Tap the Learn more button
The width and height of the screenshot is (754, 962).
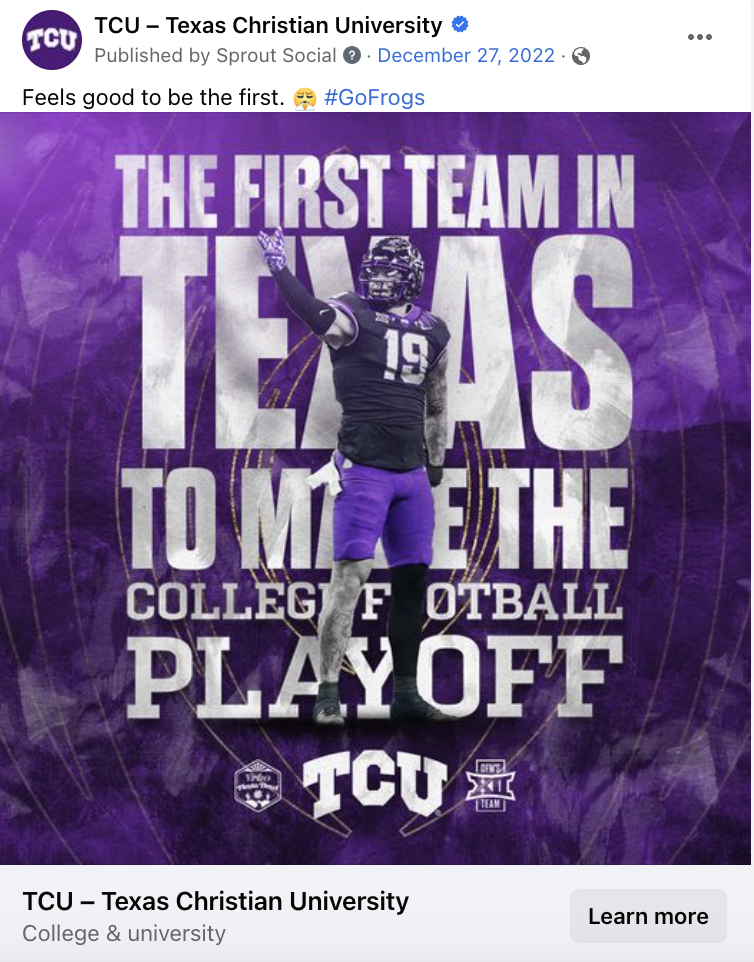(648, 916)
